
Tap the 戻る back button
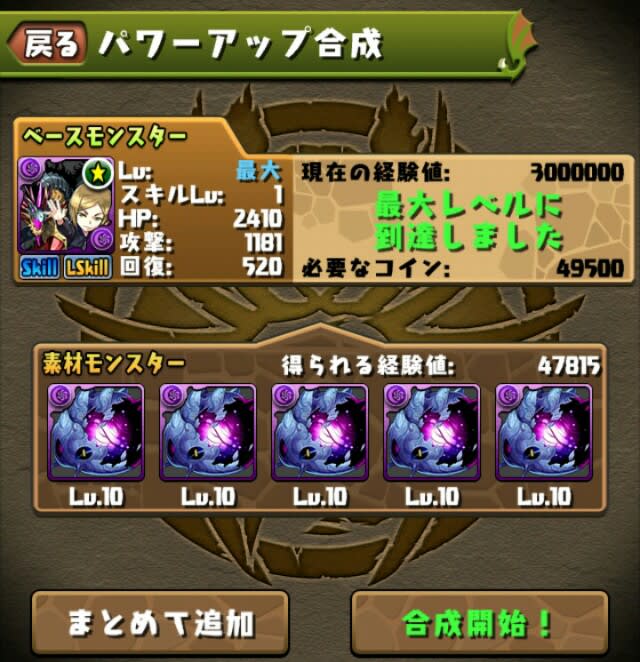[x=48, y=44]
